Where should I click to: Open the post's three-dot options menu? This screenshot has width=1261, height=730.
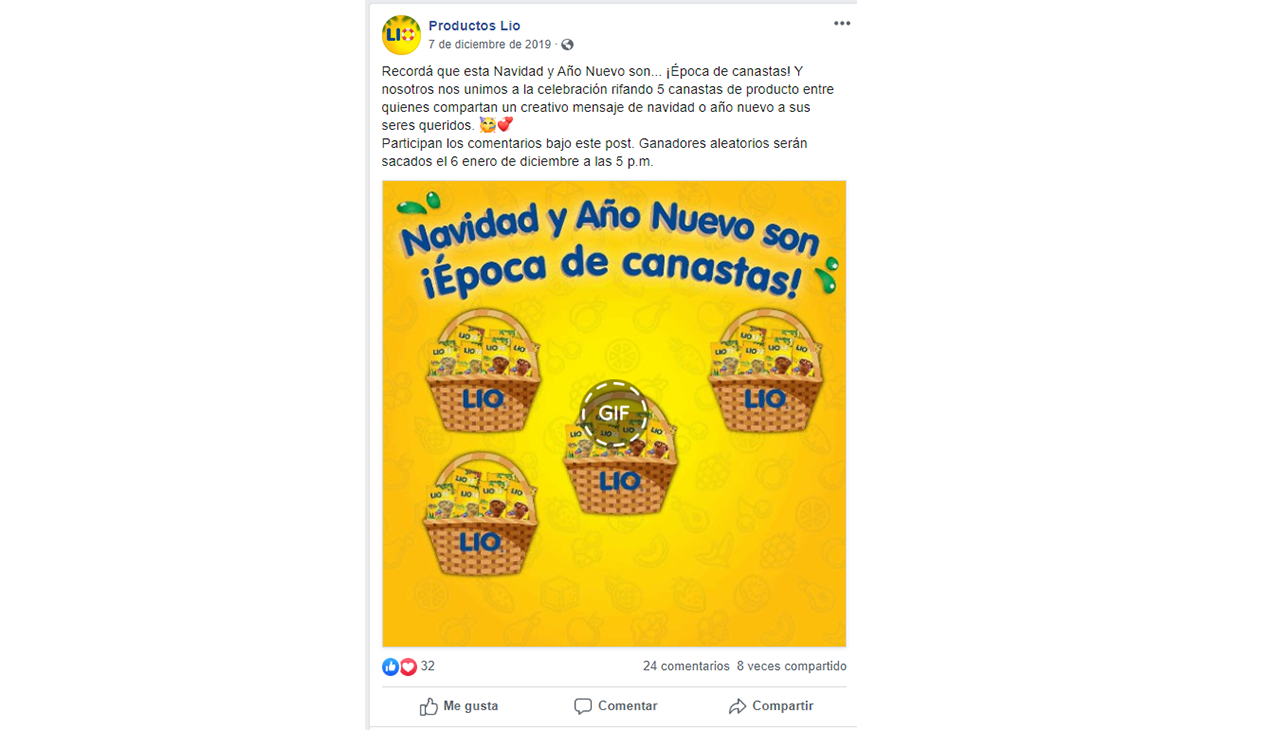tap(842, 24)
